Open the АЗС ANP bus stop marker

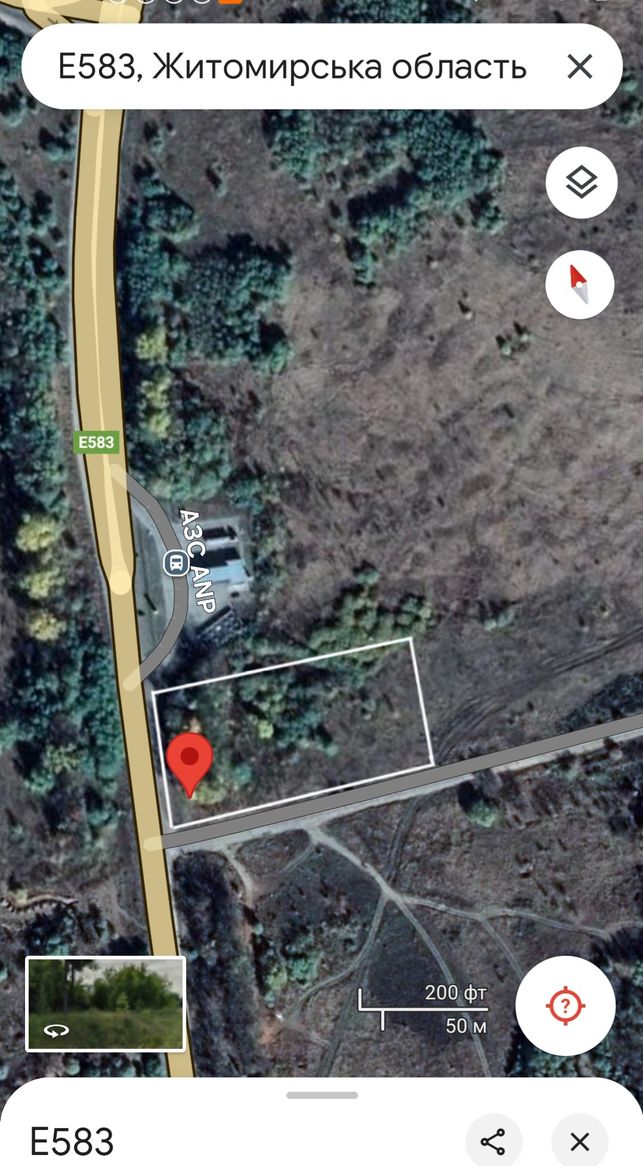(x=176, y=564)
